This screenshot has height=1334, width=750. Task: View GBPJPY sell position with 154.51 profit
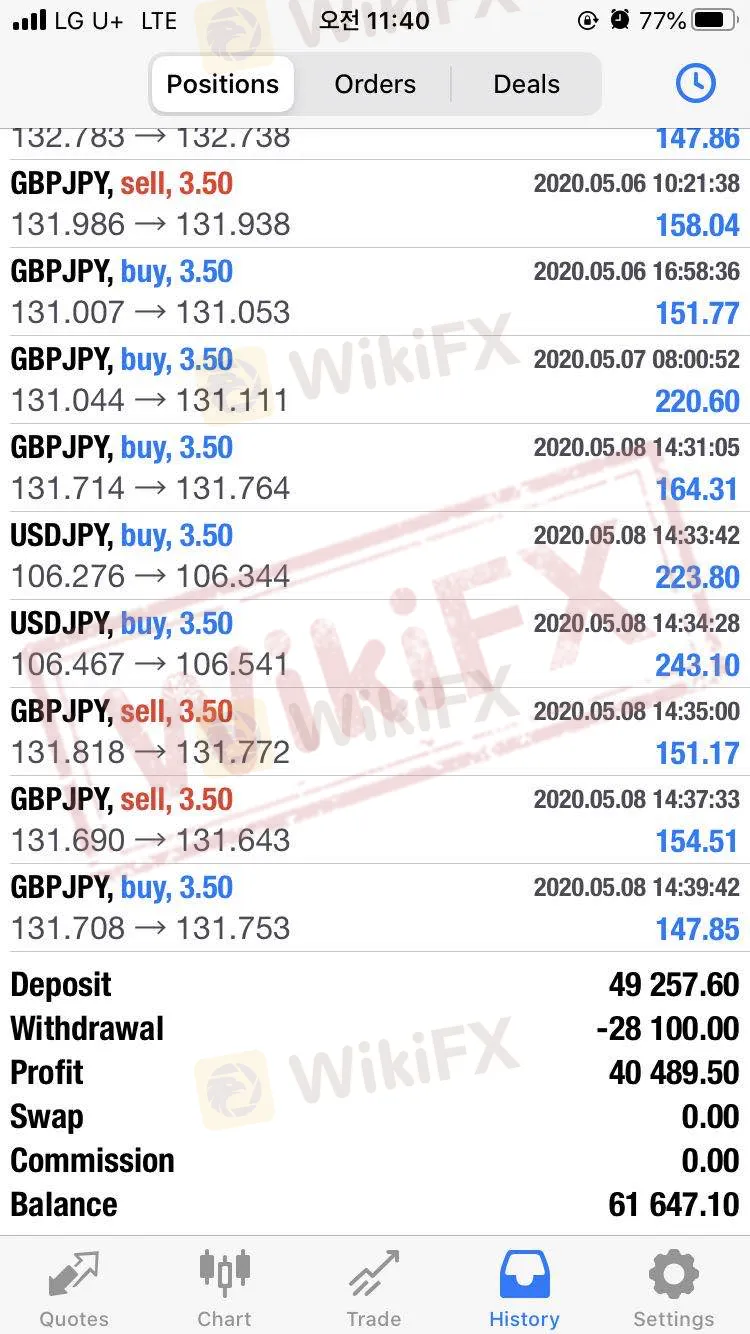pyautogui.click(x=375, y=820)
